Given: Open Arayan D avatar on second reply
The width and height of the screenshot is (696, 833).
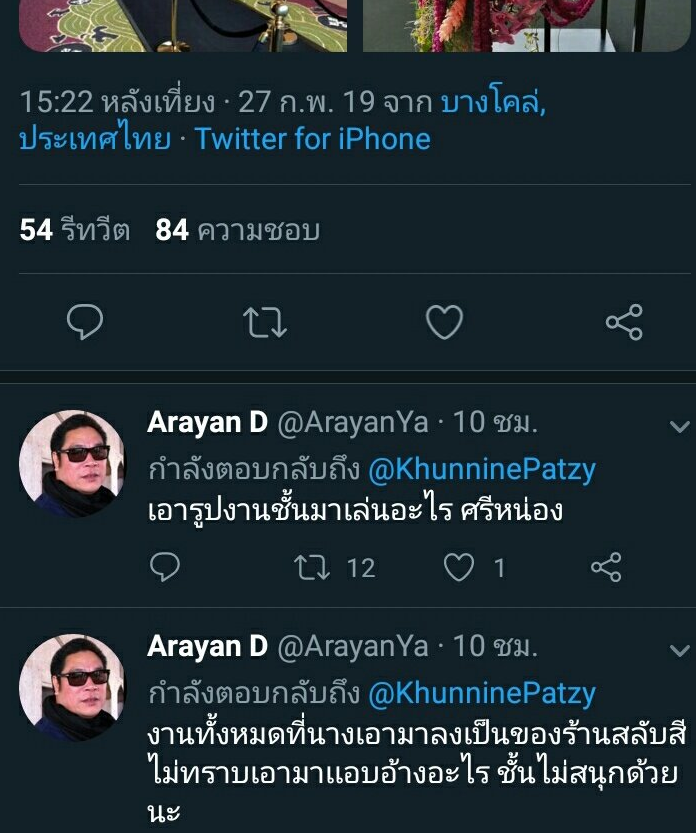Looking at the screenshot, I should pos(73,687).
